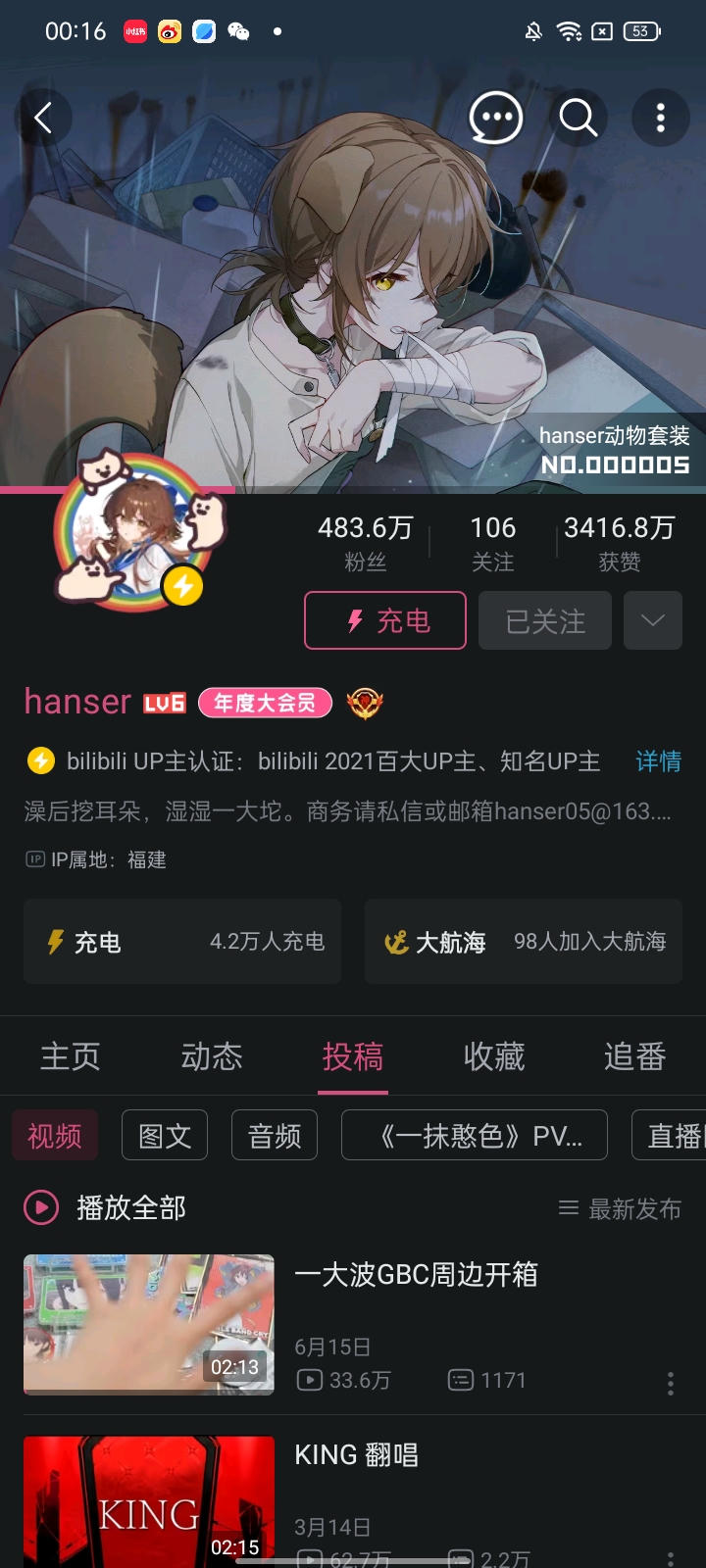Tap the 播放全部 play icon
The width and height of the screenshot is (706, 1568).
click(39, 1208)
